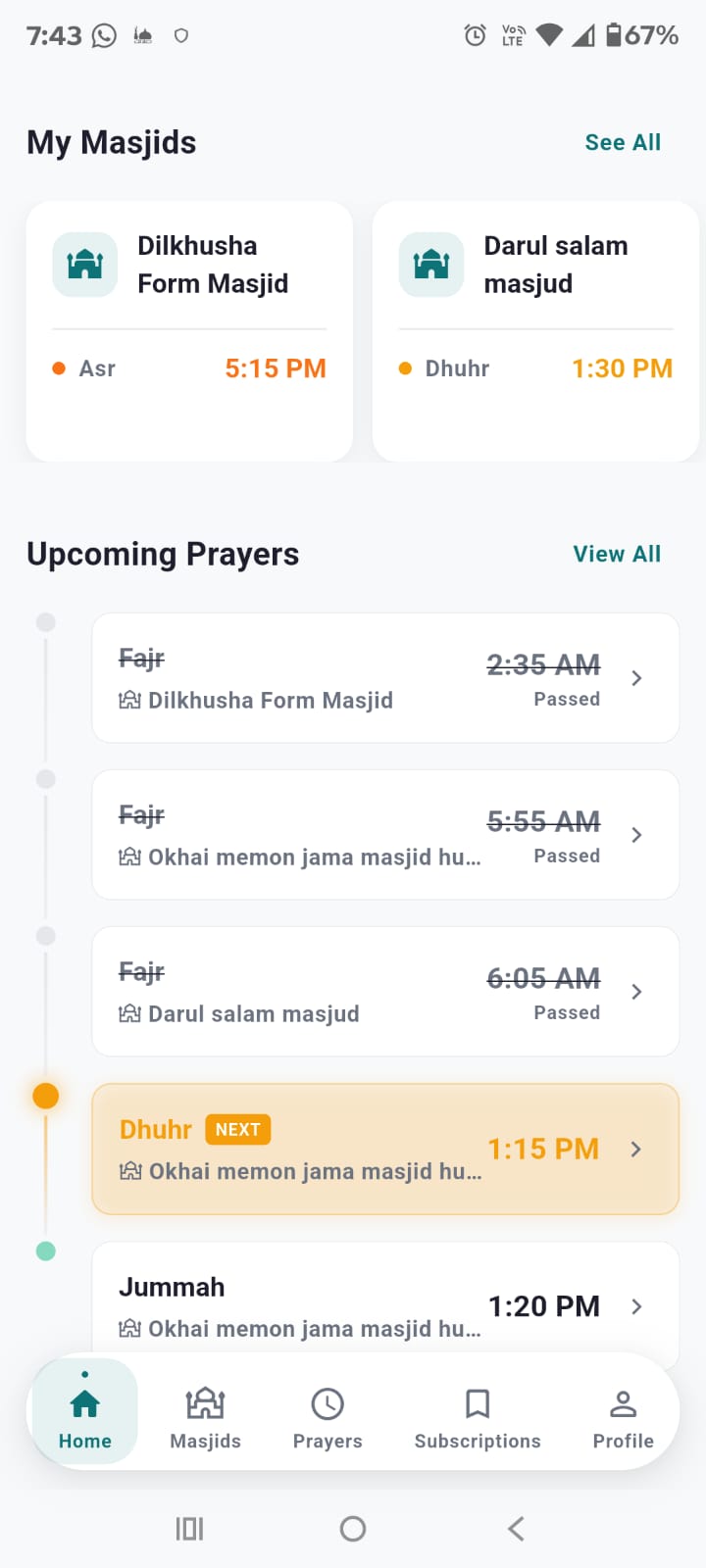This screenshot has height=1568, width=706.
Task: Switch to the Masjids tab
Action: (205, 1416)
